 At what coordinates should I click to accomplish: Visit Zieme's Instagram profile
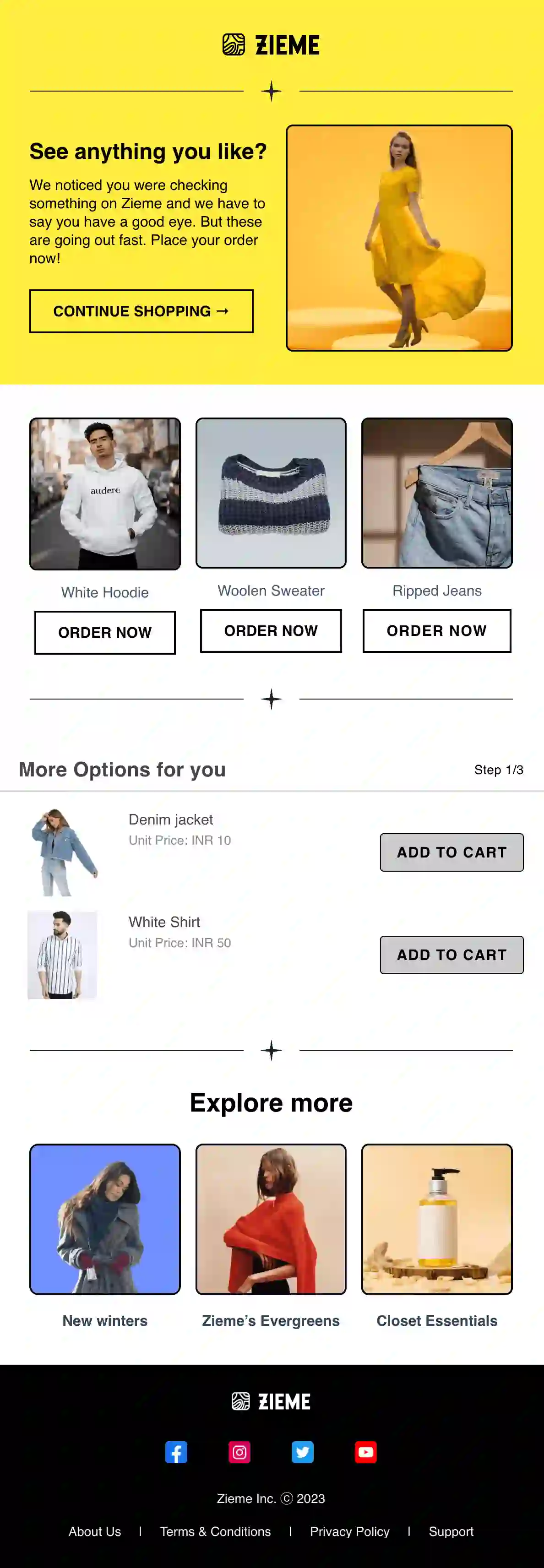(239, 1452)
